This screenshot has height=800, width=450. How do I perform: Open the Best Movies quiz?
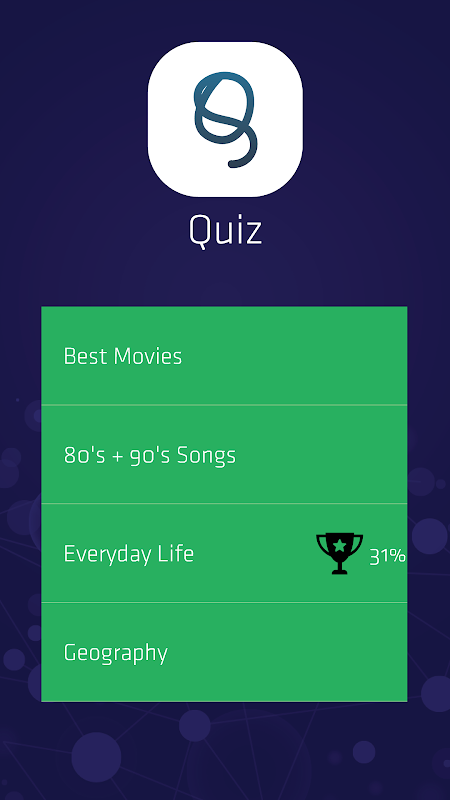pos(224,356)
